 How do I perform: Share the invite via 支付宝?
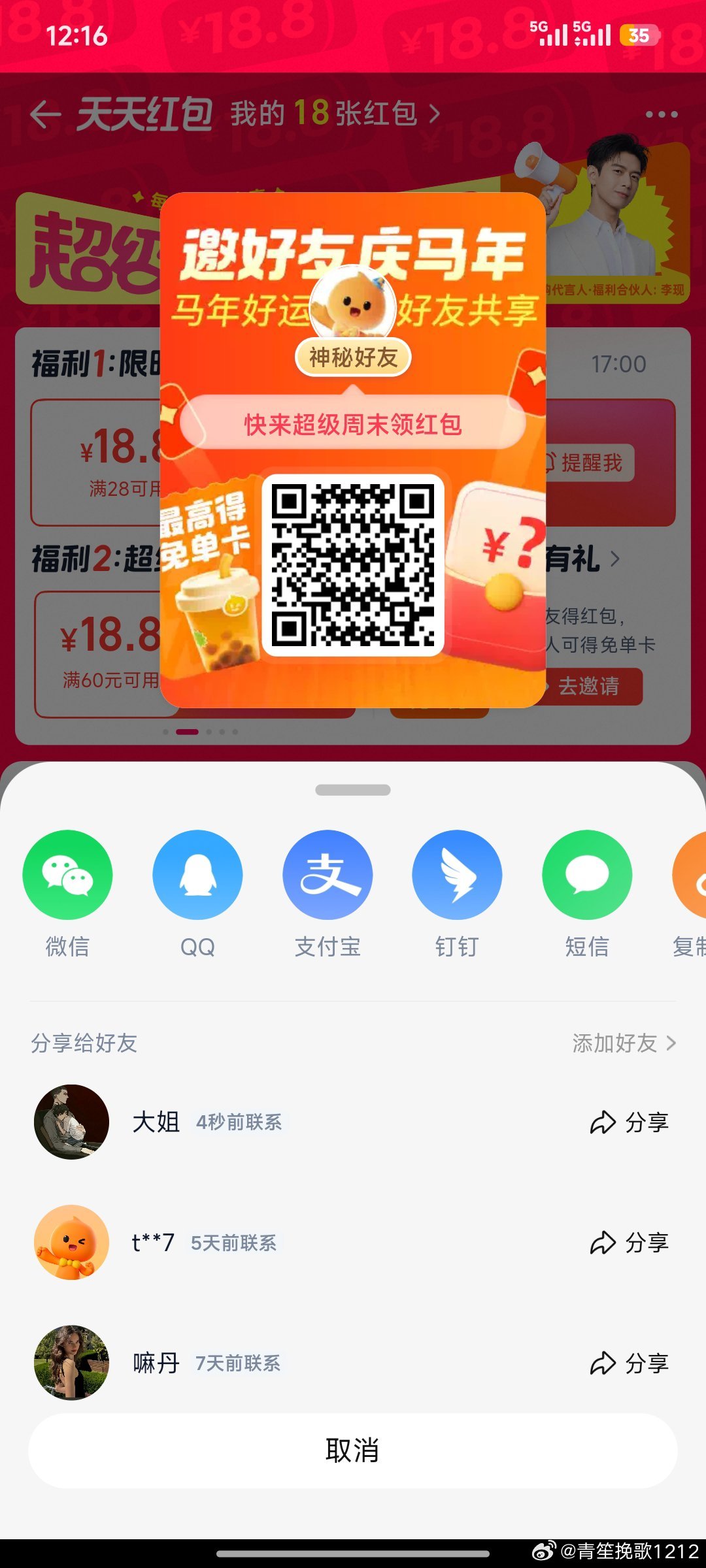[x=328, y=875]
